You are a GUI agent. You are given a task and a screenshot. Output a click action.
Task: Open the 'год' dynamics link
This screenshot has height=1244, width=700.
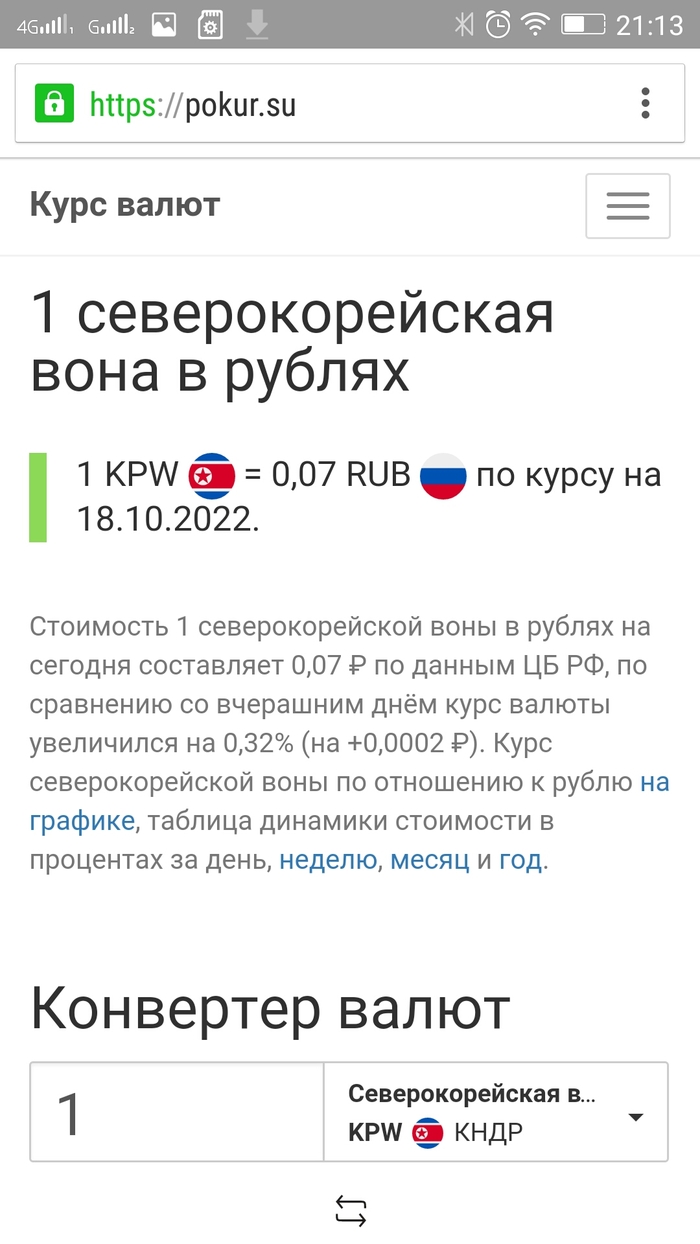coord(520,860)
